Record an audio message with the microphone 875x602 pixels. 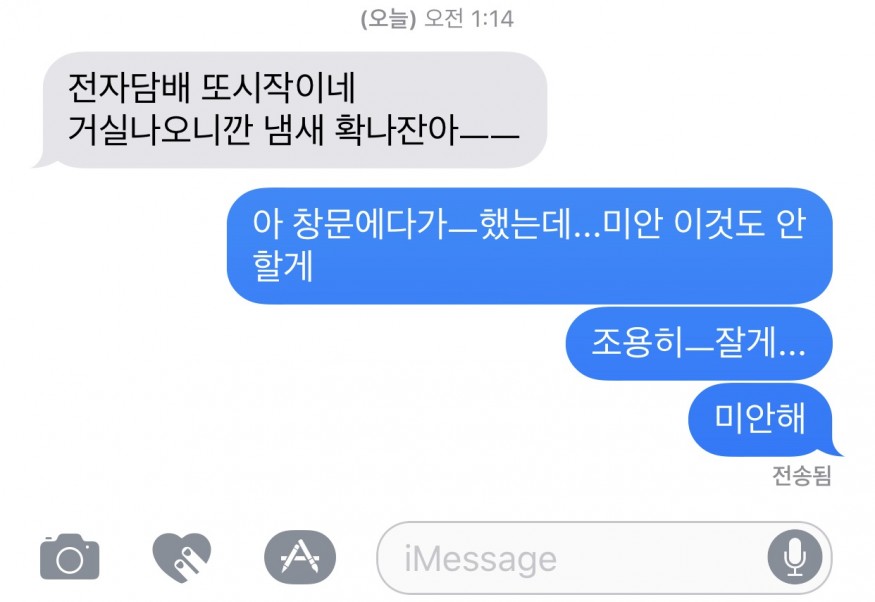click(x=795, y=558)
